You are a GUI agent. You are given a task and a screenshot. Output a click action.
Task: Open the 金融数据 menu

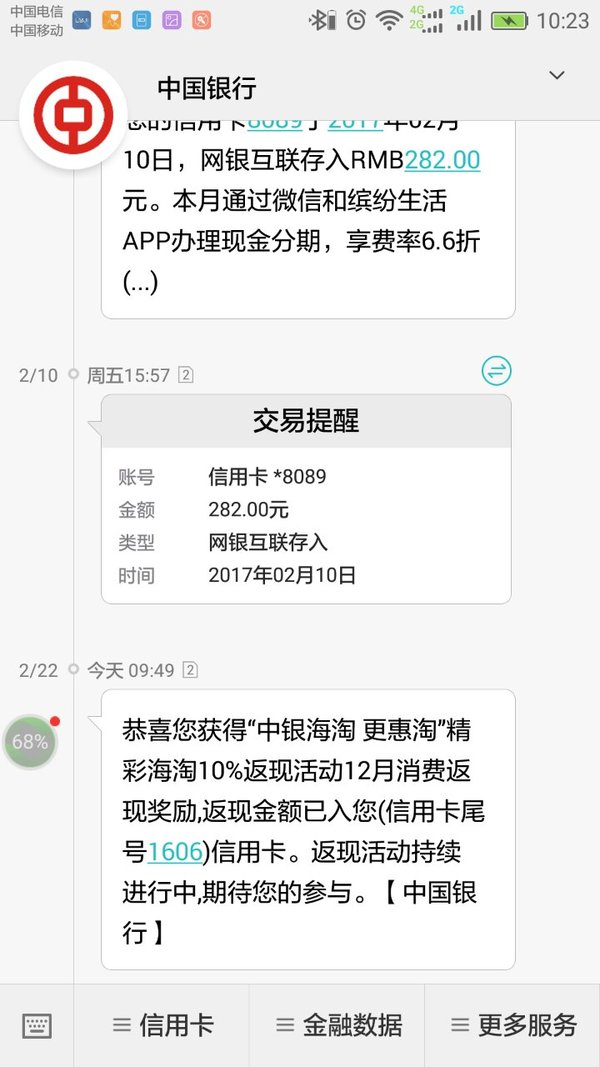337,1025
